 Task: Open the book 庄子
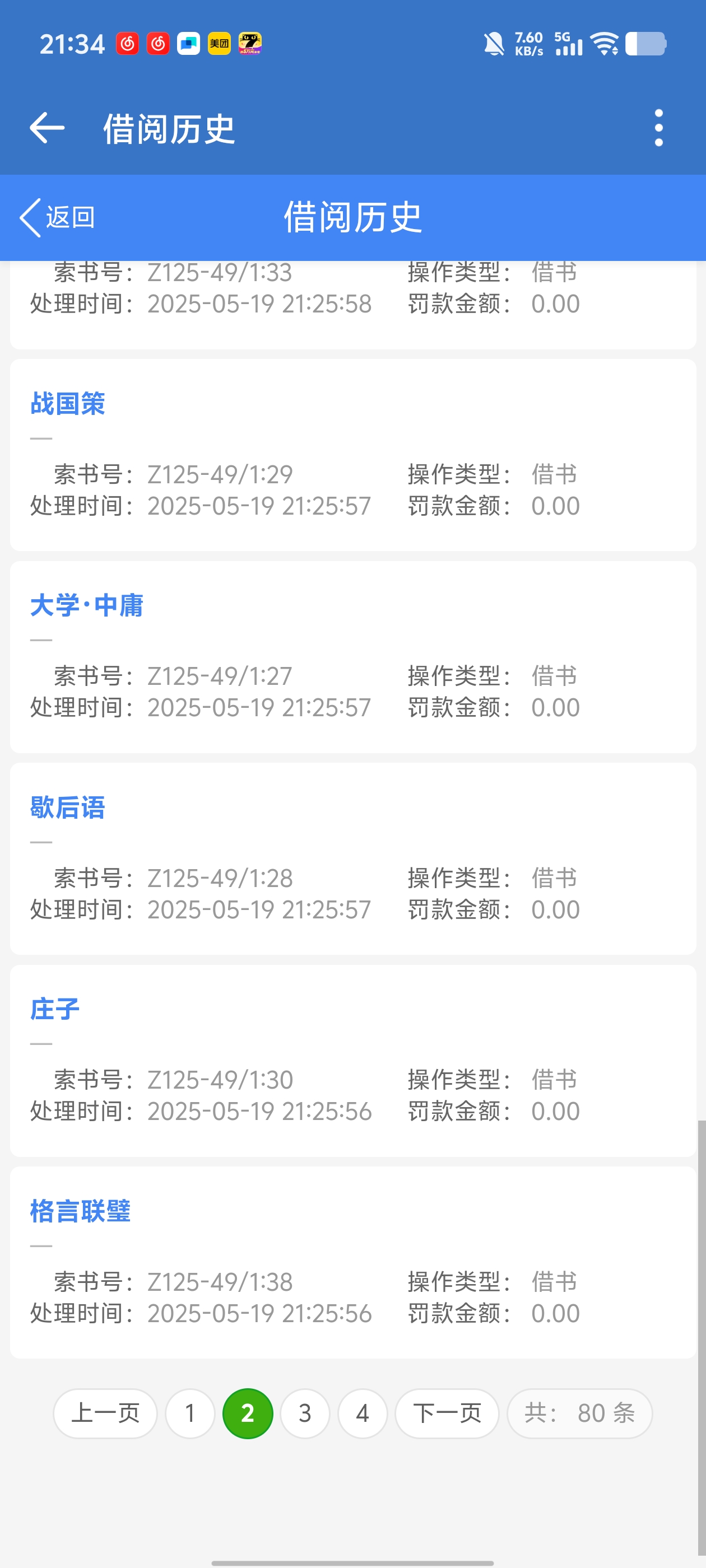click(x=55, y=1009)
